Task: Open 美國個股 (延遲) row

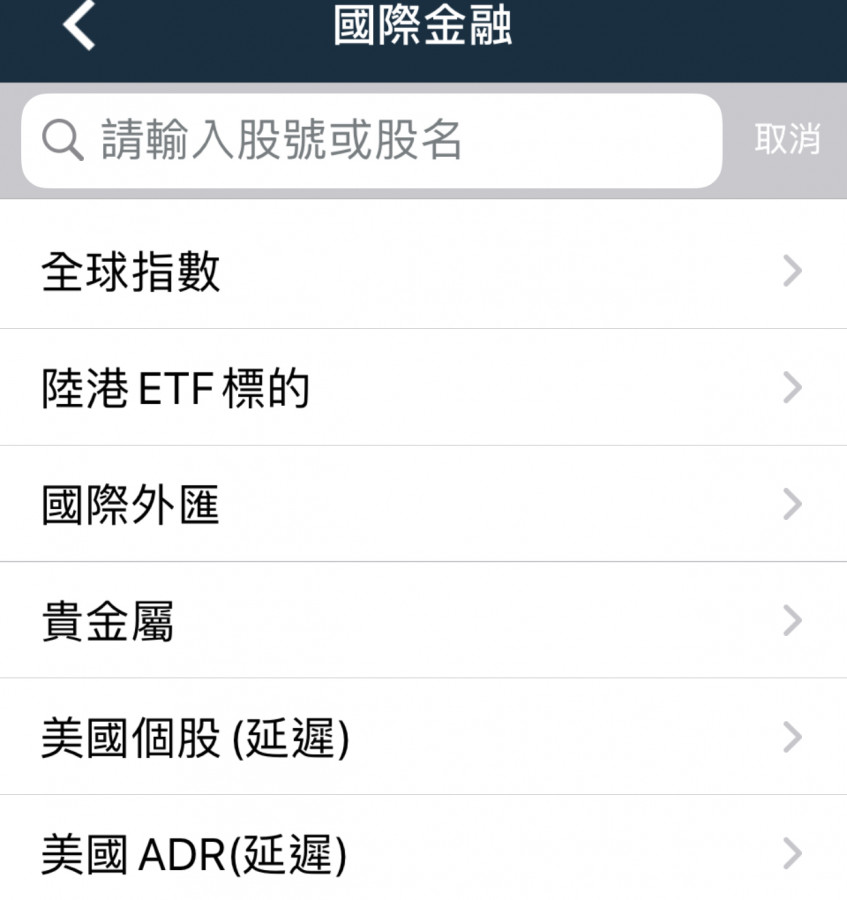Action: [423, 738]
